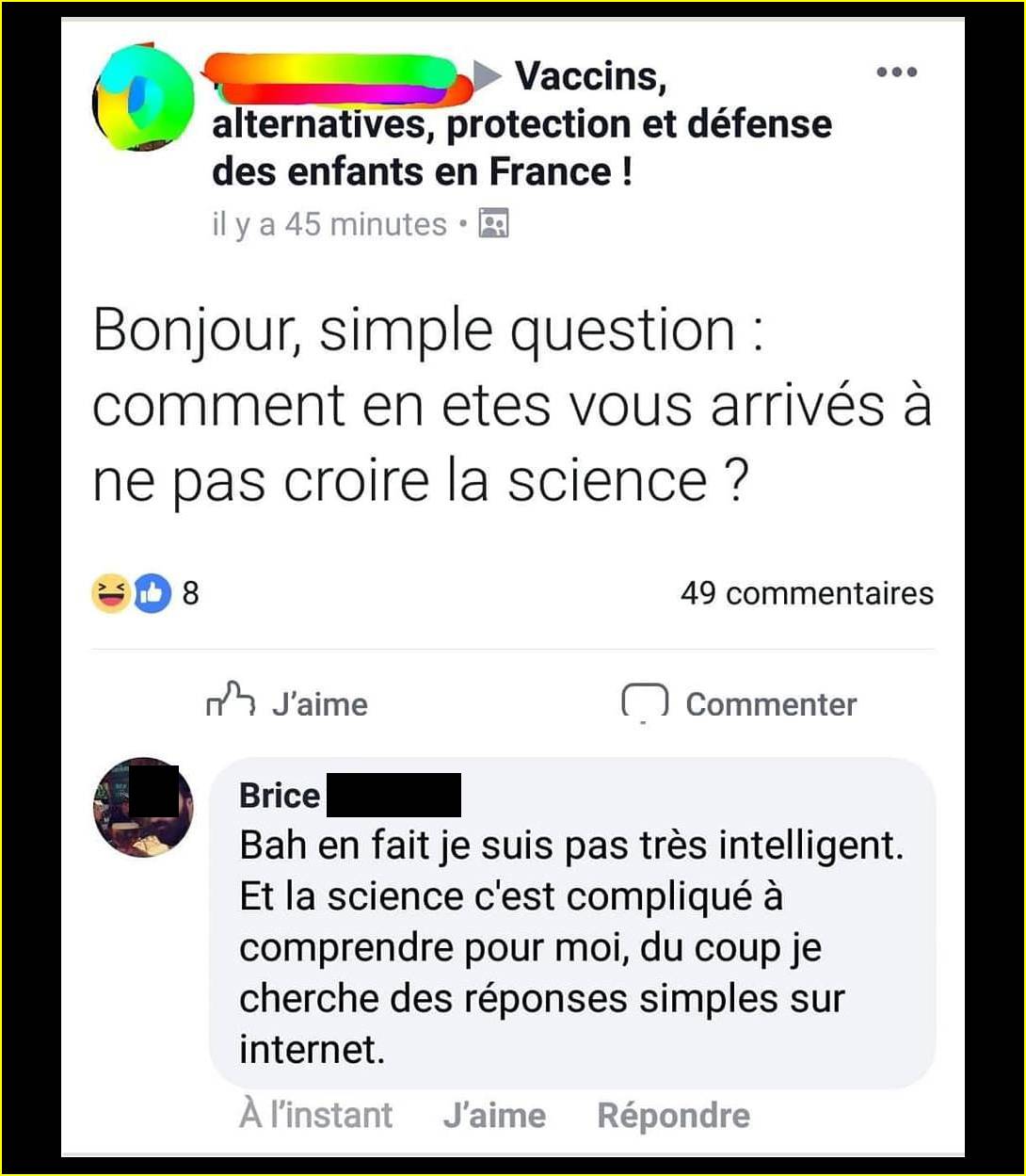Open the Vaccins, alternatives group page

[521, 125]
